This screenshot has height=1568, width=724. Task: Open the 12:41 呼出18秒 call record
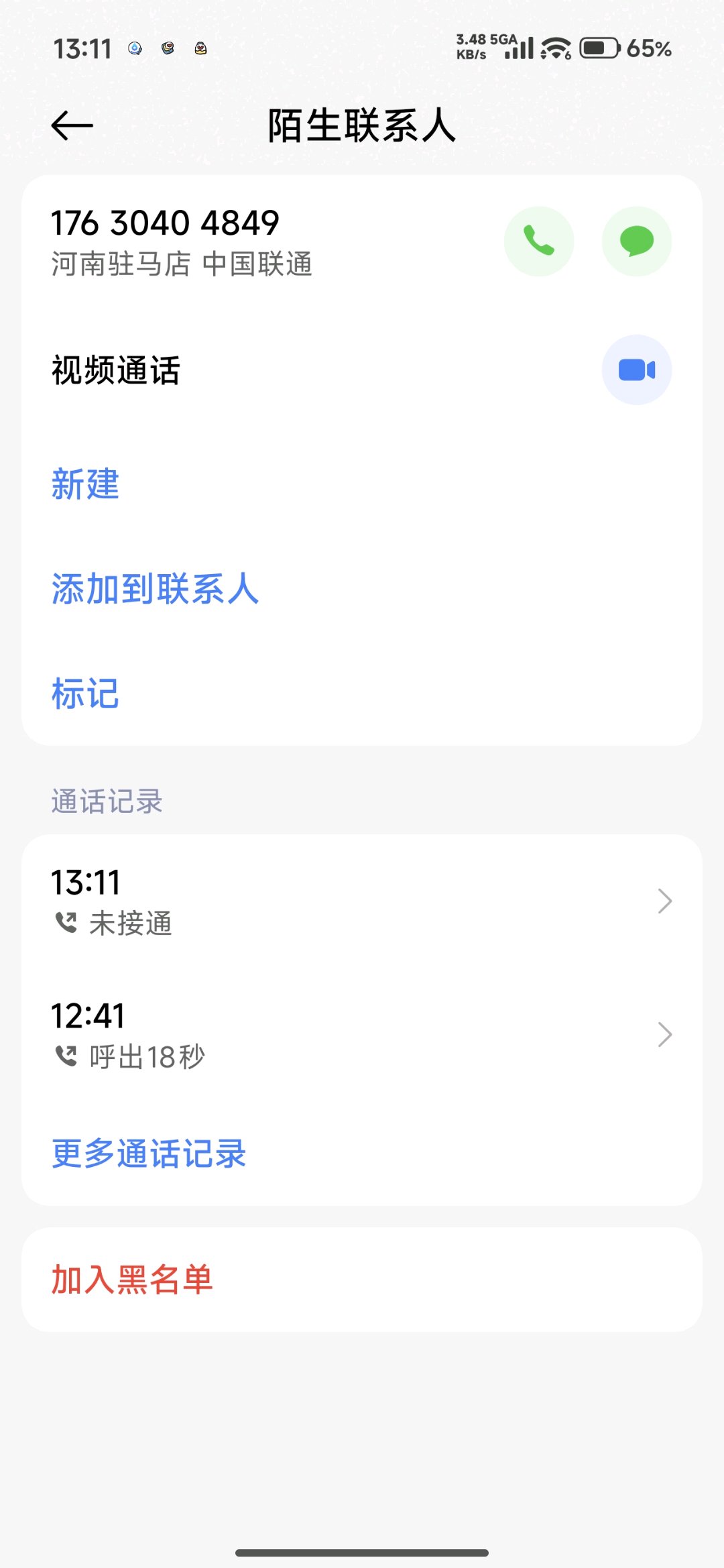click(x=362, y=1035)
